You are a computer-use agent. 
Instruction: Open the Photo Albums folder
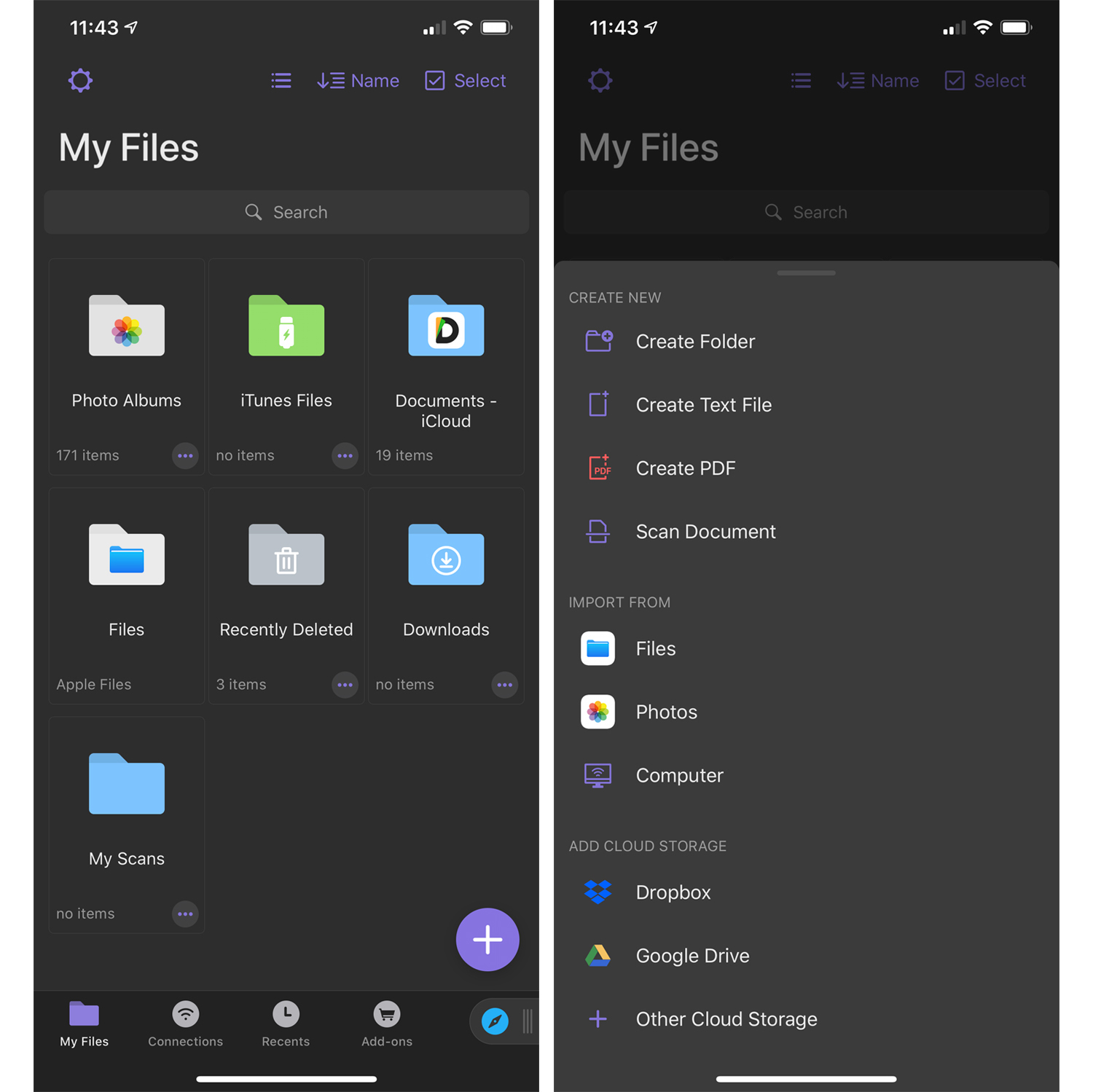(x=126, y=342)
